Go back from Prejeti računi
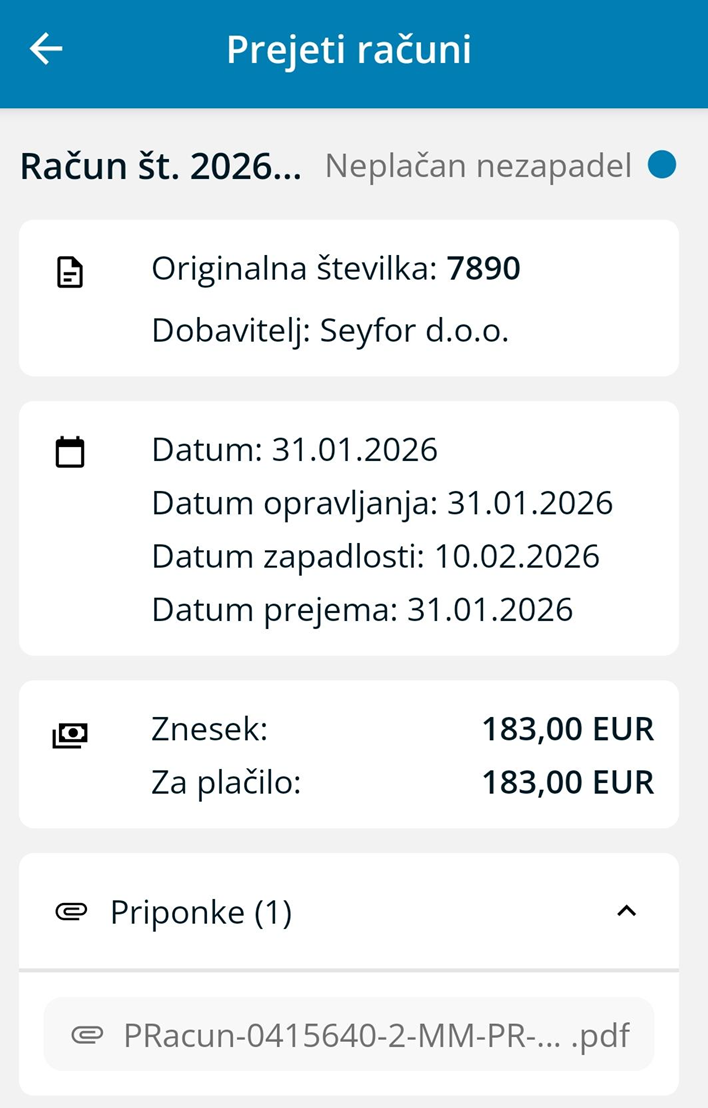Image resolution: width=708 pixels, height=1108 pixels. click(46, 49)
